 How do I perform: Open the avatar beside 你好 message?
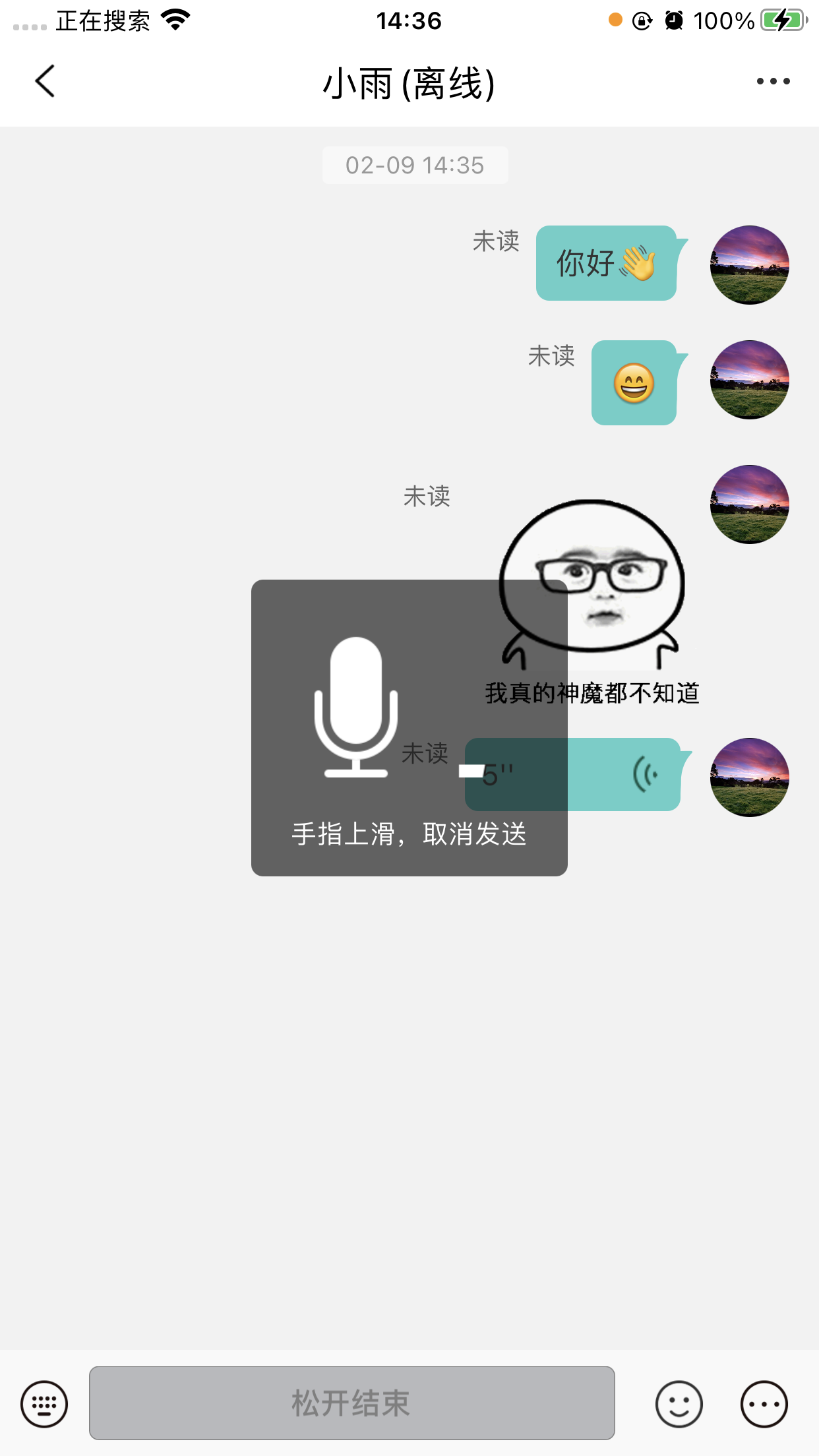point(749,265)
